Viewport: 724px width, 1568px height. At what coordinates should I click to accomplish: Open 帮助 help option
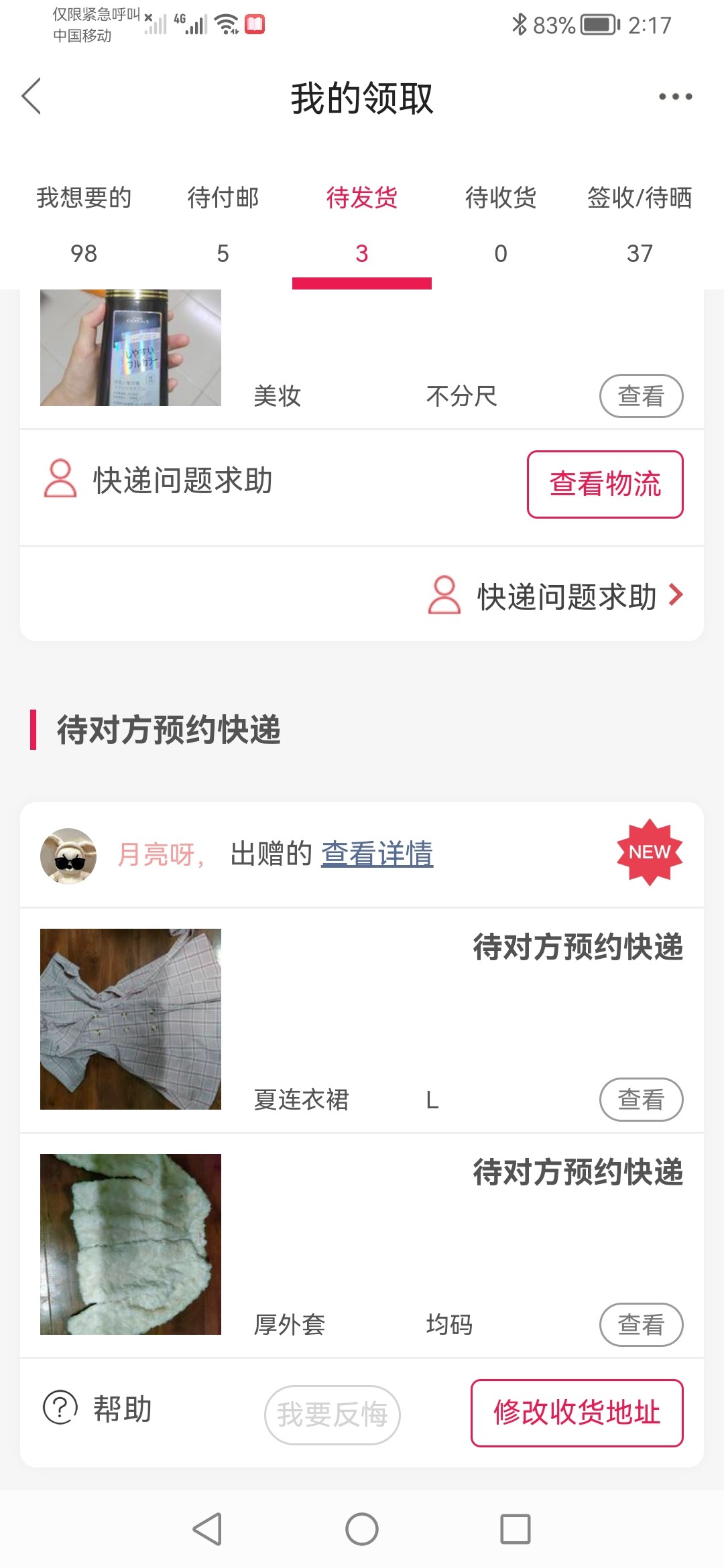coord(98,1409)
